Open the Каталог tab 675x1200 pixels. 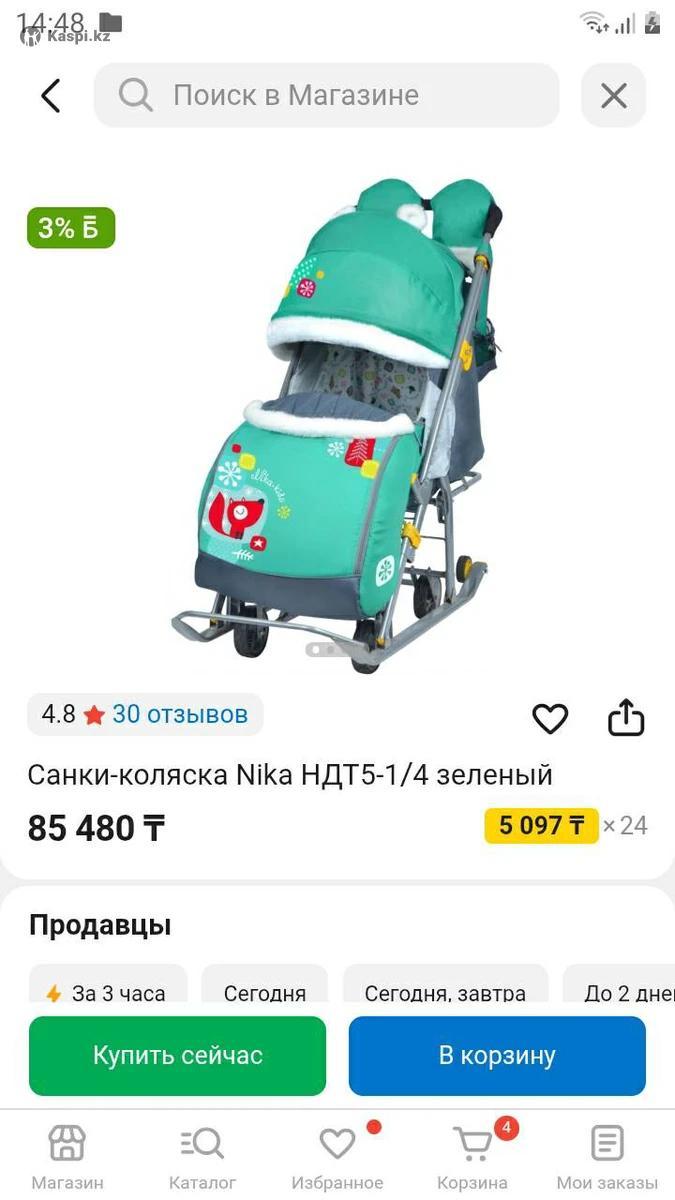click(202, 1155)
